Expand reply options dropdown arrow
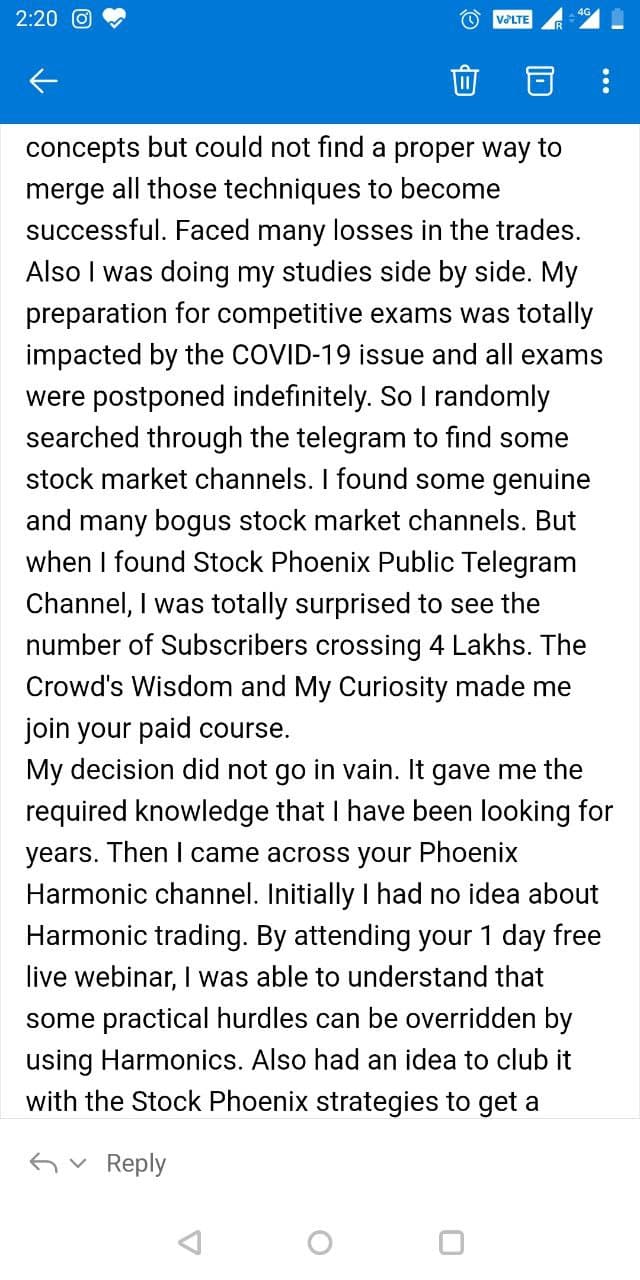The image size is (640, 1280). point(81,1163)
